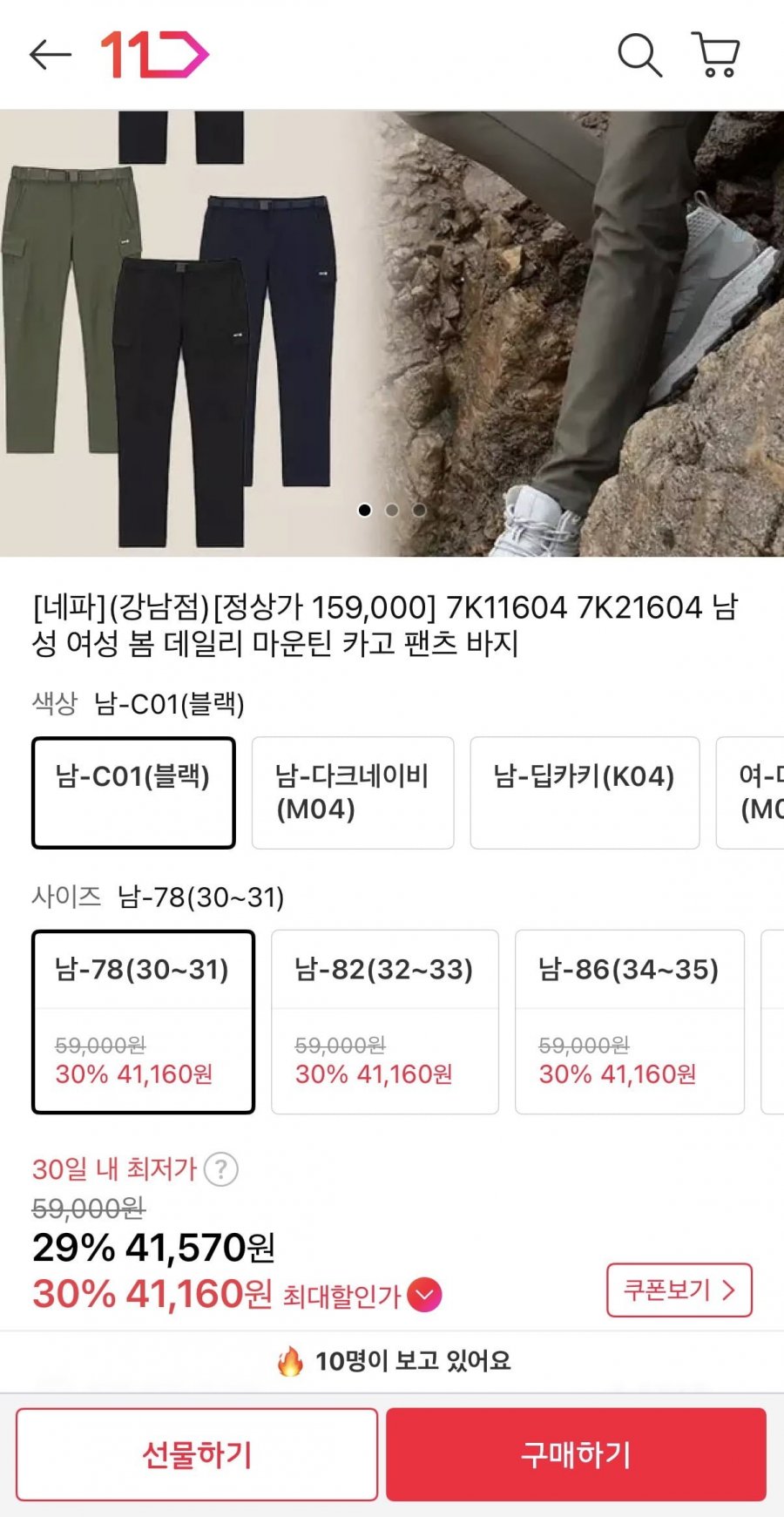Select color 남-다크네이비(M04)
Image resolution: width=784 pixels, height=1517 pixels.
point(353,792)
